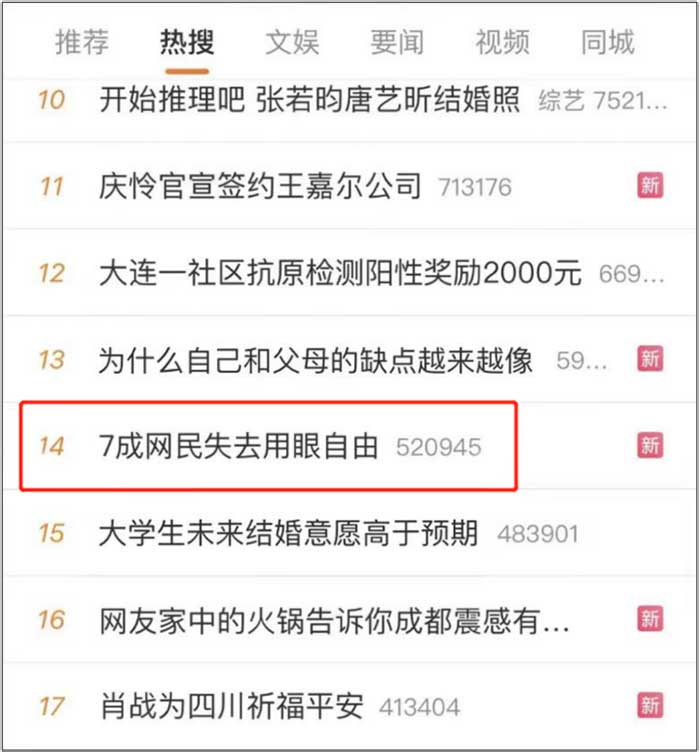Viewport: 700px width, 755px height.
Task: Open hot search 开始推理吧 张若昀唐艺昕结婚照
Action: [310, 101]
